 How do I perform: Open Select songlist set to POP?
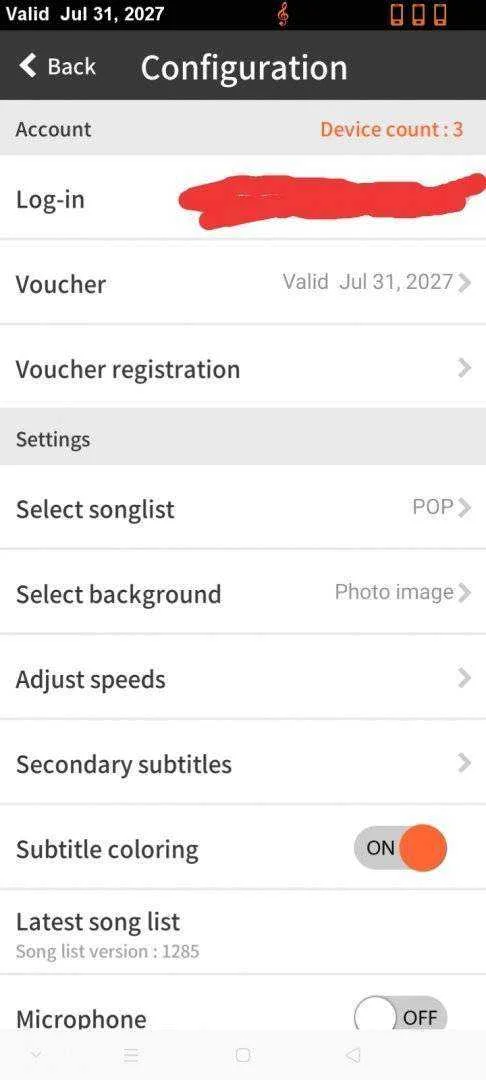pyautogui.click(x=243, y=508)
